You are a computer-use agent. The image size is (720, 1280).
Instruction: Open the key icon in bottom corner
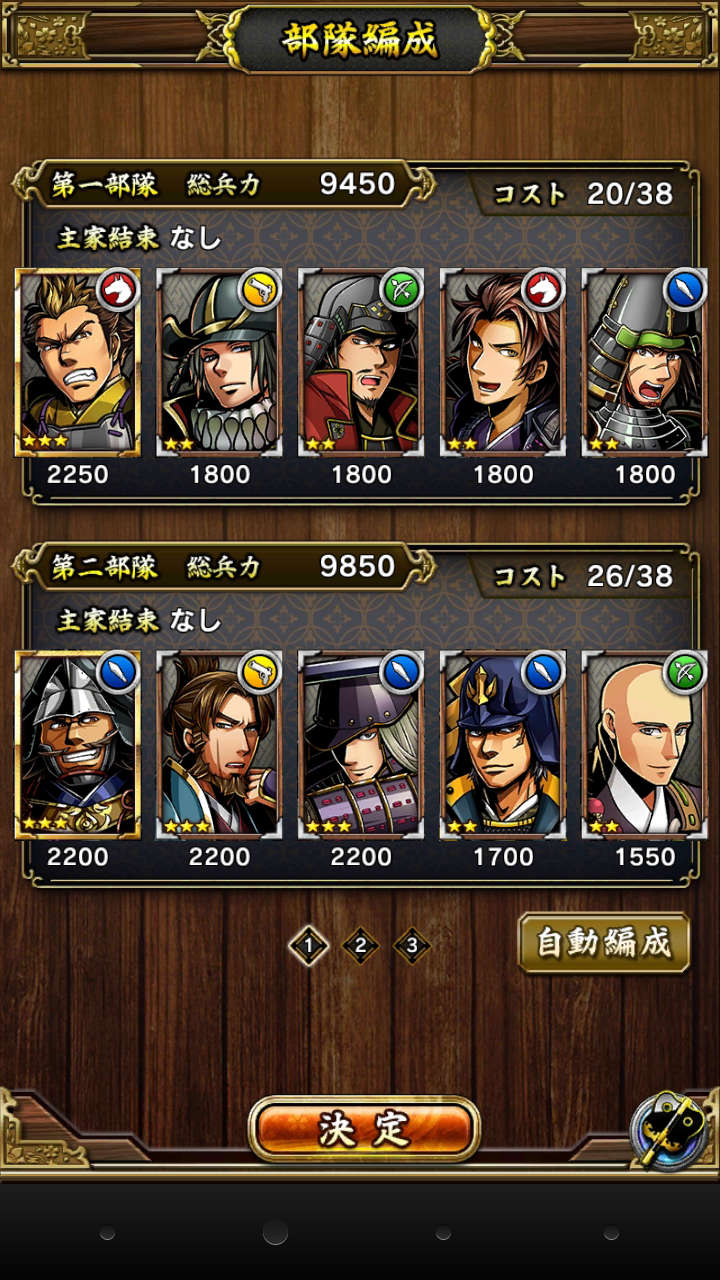(669, 1131)
